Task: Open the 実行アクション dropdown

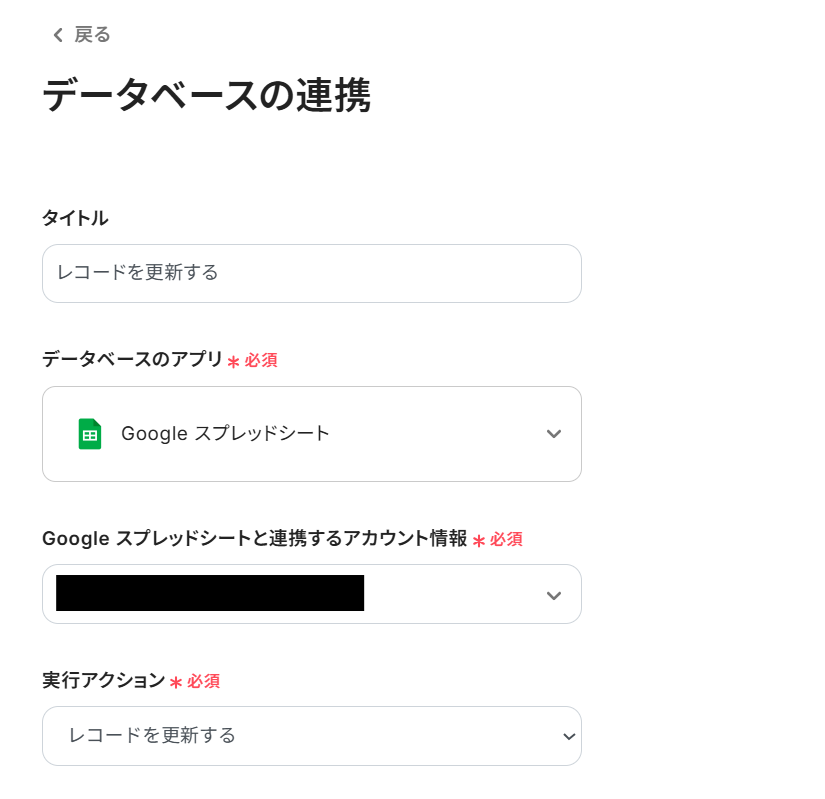Action: [311, 736]
